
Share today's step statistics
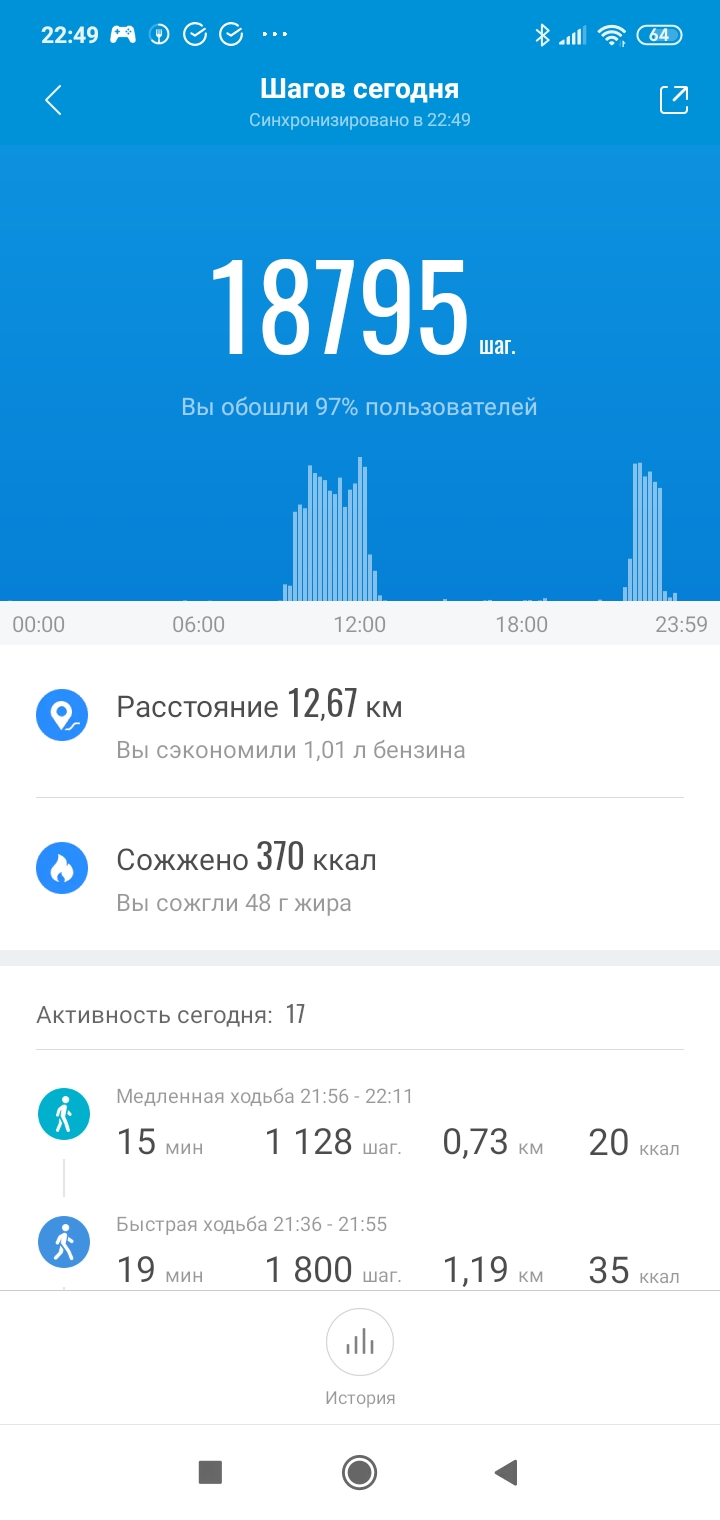(x=673, y=100)
